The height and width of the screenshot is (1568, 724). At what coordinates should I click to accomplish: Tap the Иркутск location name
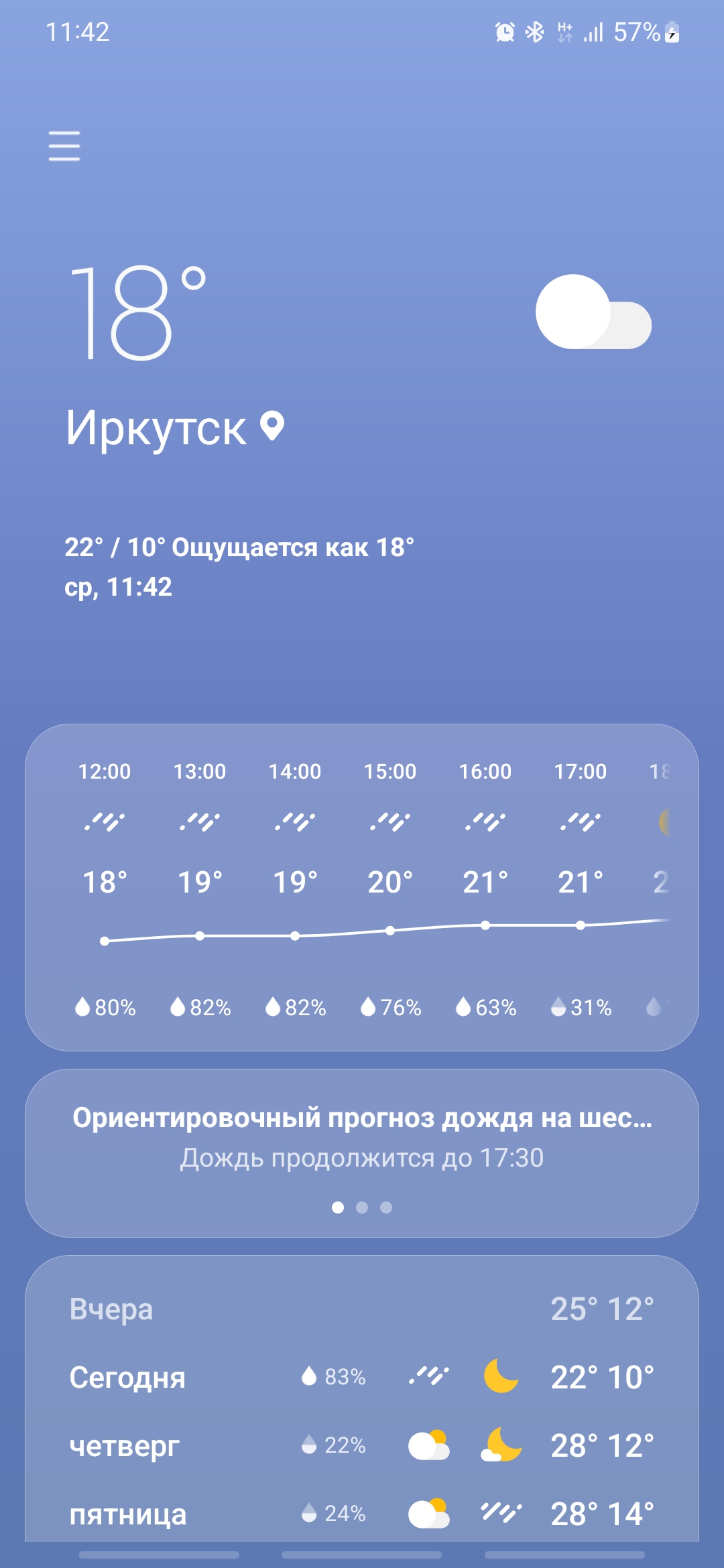click(x=156, y=429)
